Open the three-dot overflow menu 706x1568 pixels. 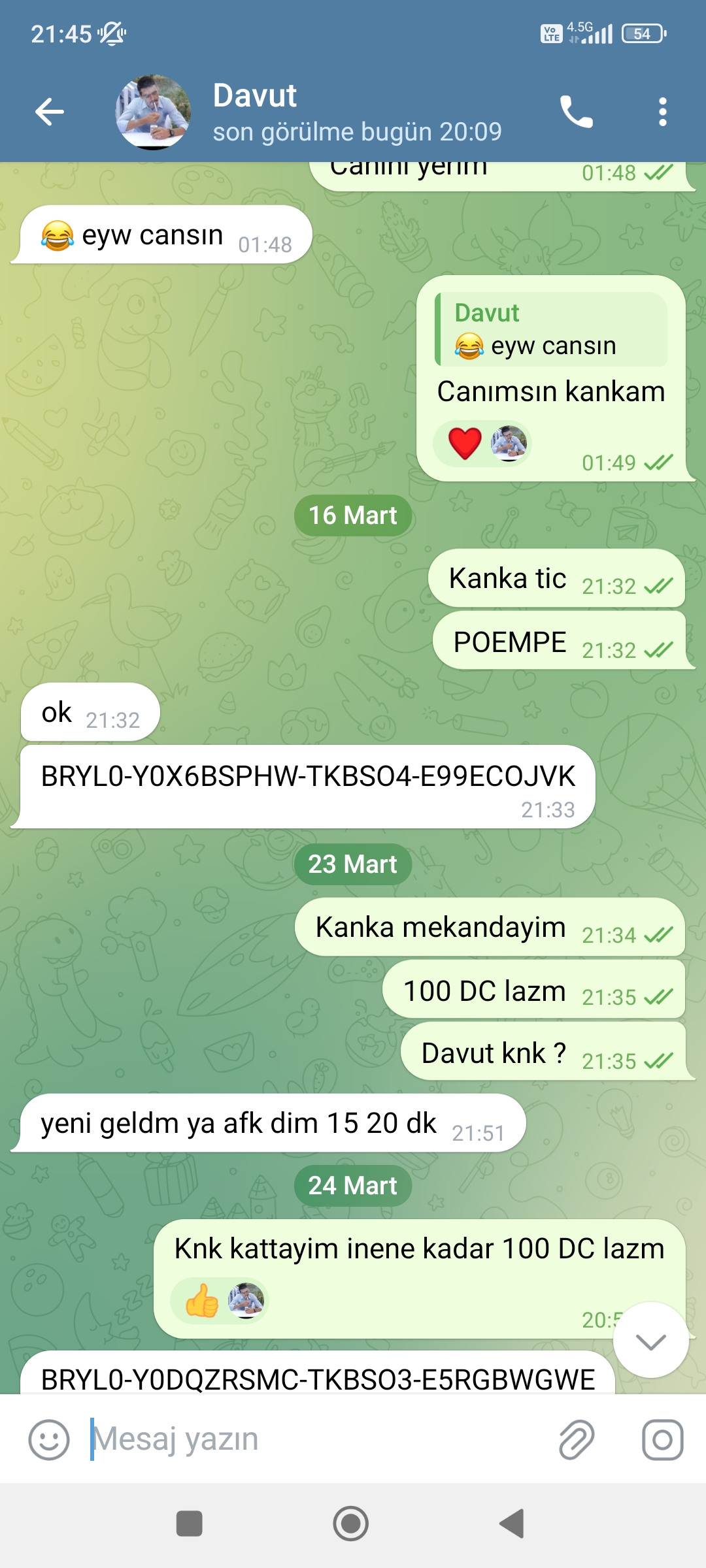(662, 112)
